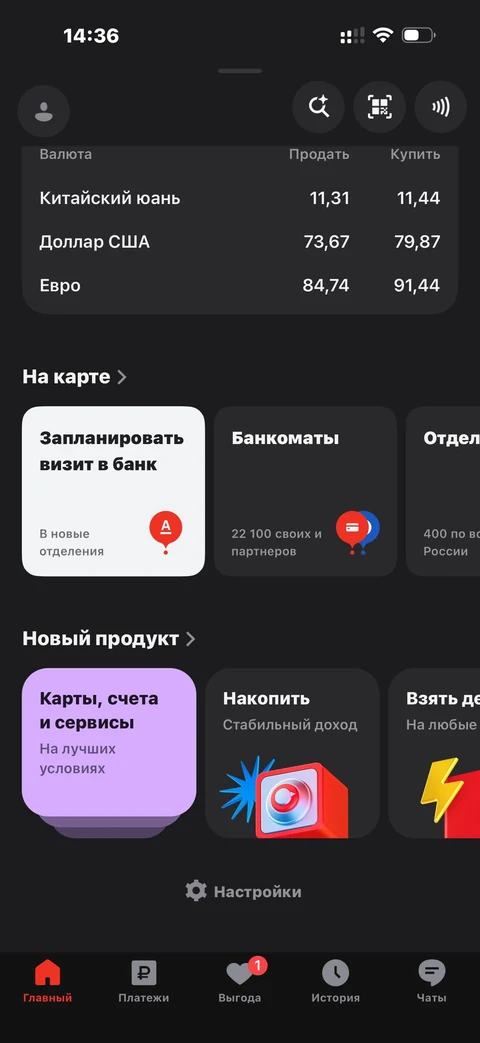This screenshot has height=1043, width=480.
Task: Open the Накопить product card
Action: [293, 753]
